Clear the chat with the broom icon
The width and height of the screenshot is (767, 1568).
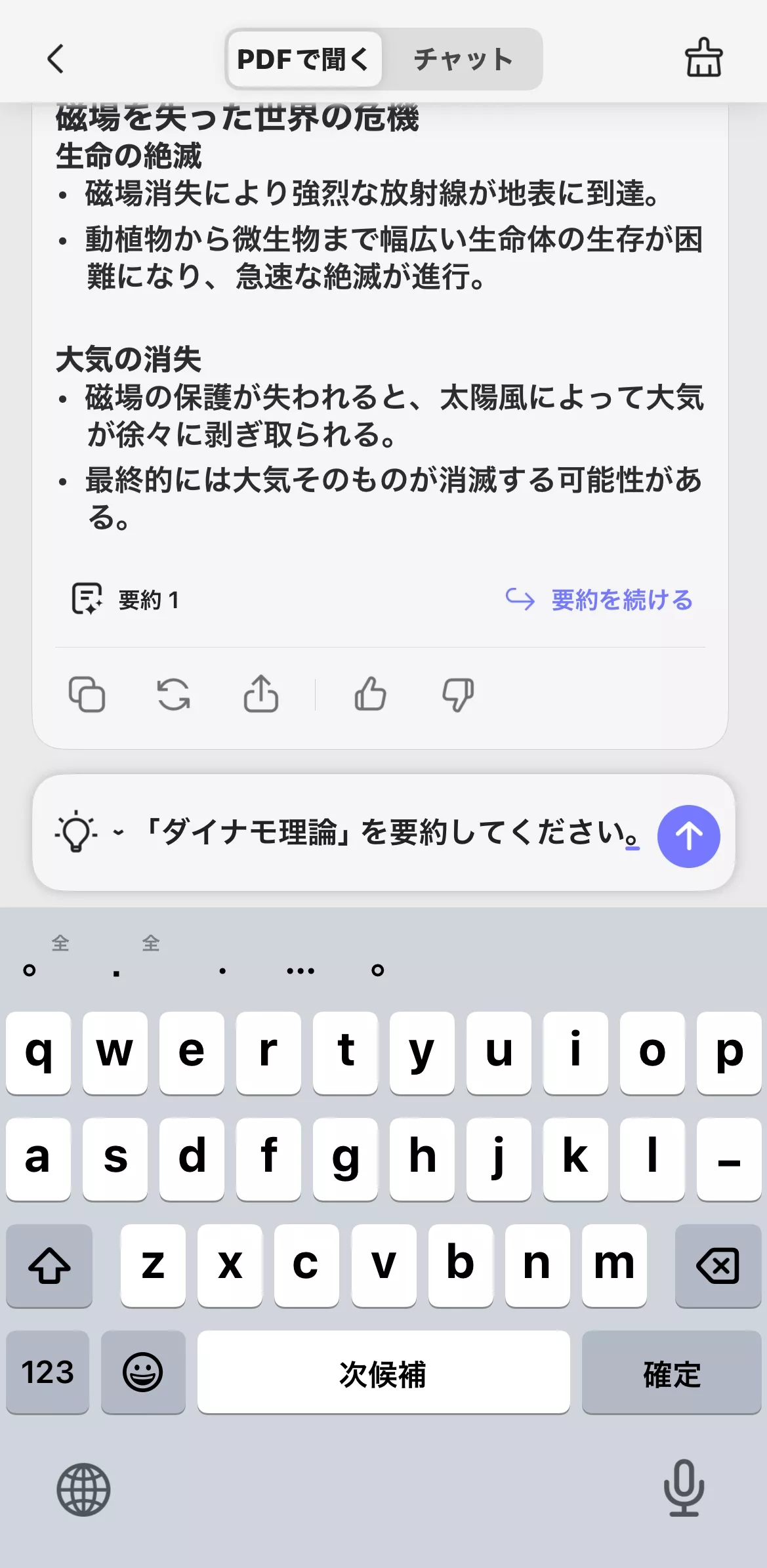[703, 59]
